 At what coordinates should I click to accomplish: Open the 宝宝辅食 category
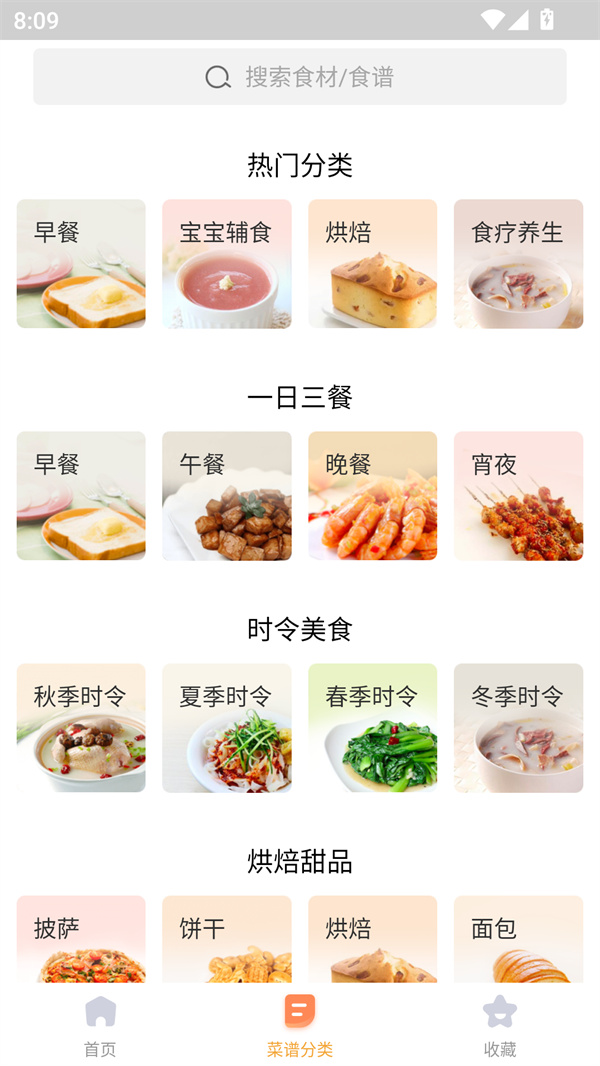[x=227, y=264]
